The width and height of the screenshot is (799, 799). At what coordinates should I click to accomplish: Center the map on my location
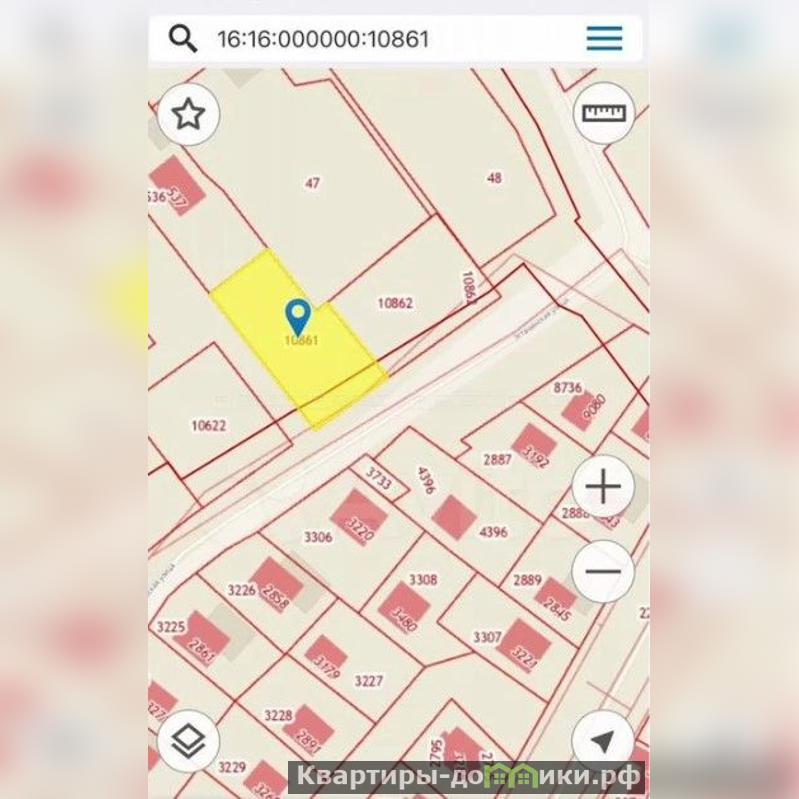click(603, 741)
